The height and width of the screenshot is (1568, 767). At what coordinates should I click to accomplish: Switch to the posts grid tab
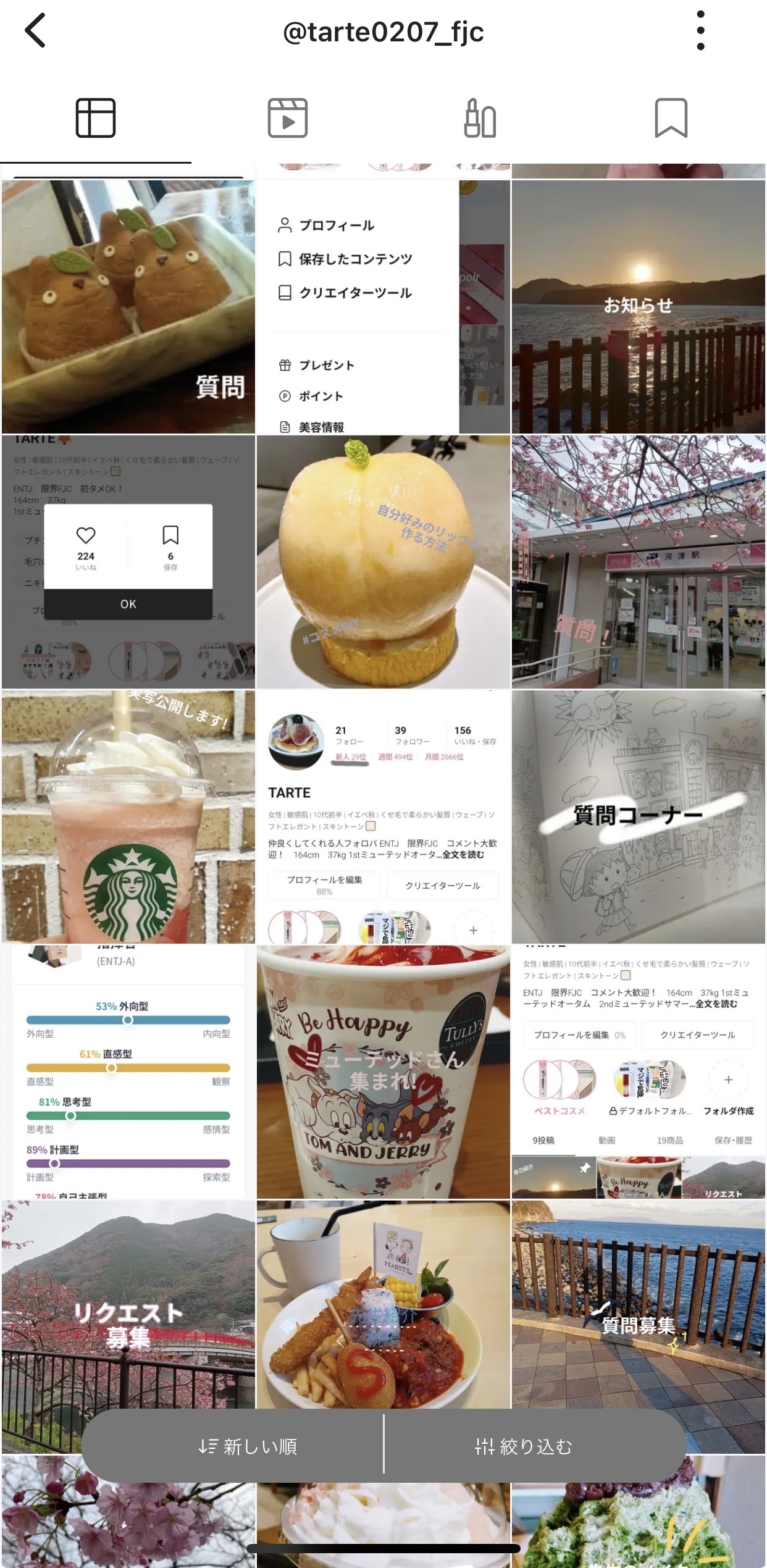click(x=96, y=118)
